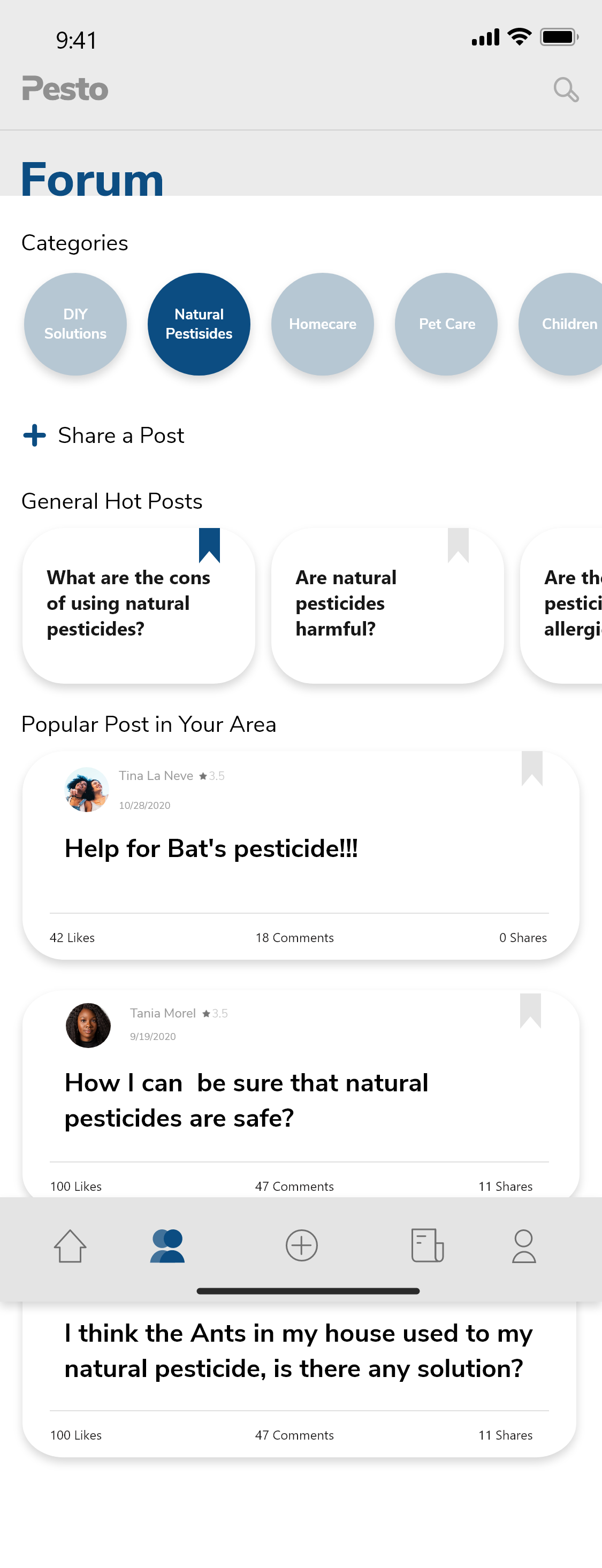
Task: Open the profile tab
Action: (x=523, y=1245)
